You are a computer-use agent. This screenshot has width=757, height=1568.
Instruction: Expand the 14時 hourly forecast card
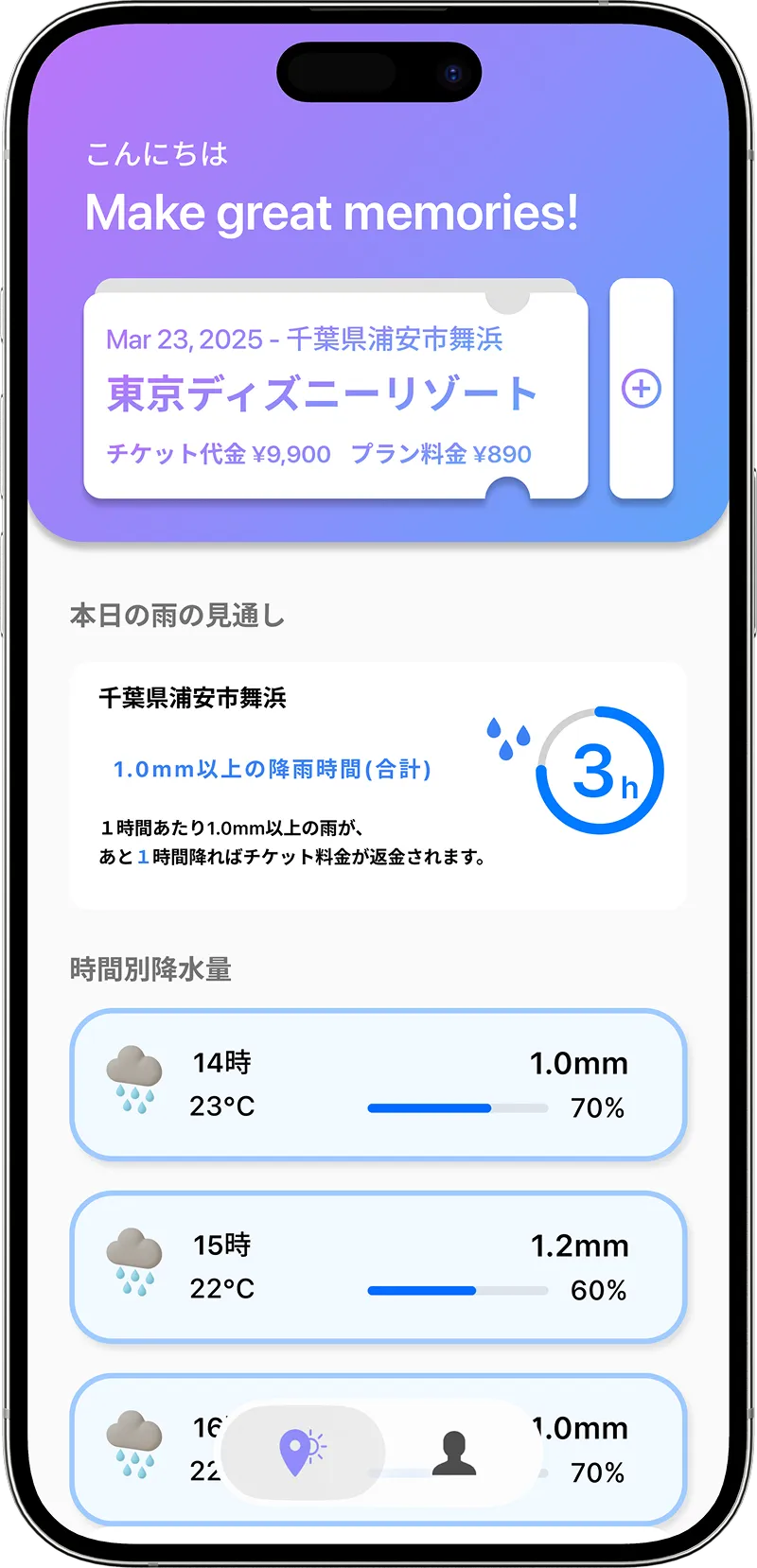[x=378, y=1084]
